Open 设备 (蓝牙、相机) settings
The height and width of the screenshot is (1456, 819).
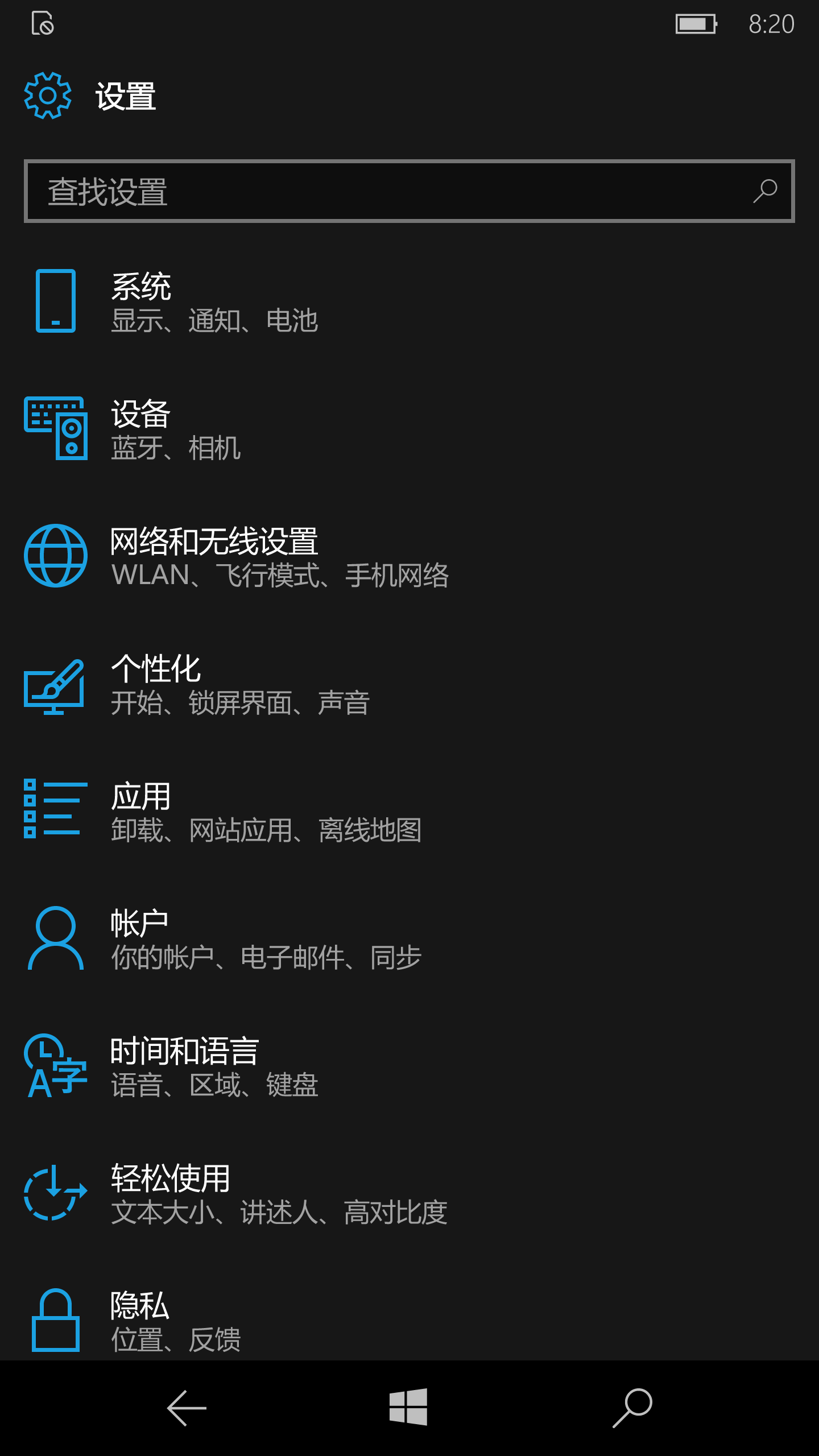[x=176, y=429]
